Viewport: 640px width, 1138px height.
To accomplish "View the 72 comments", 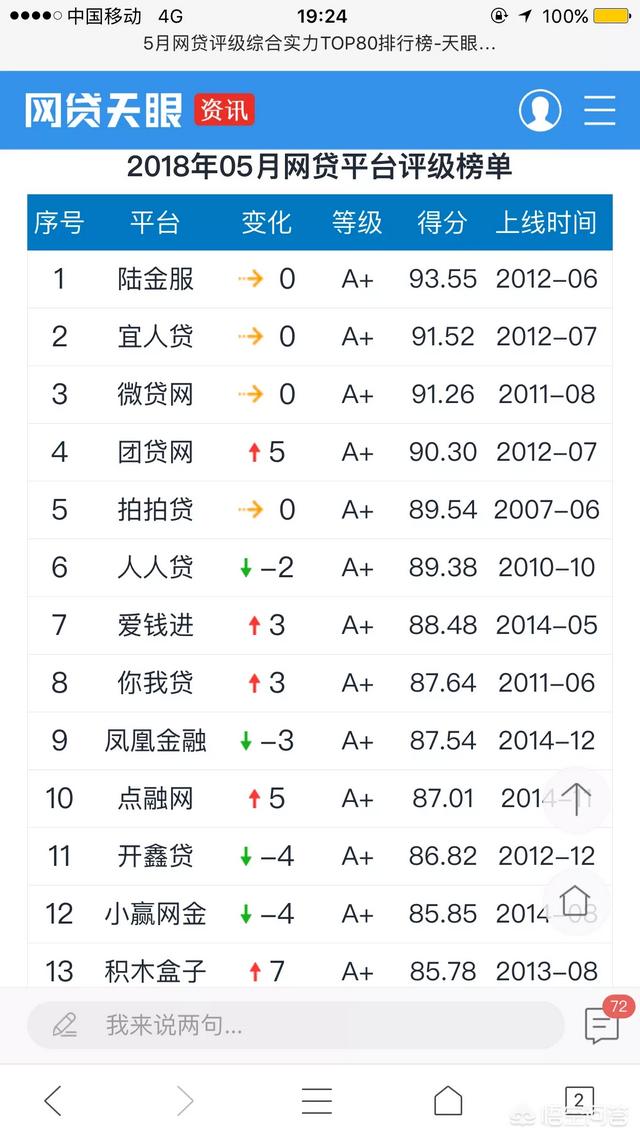I will click(603, 1023).
